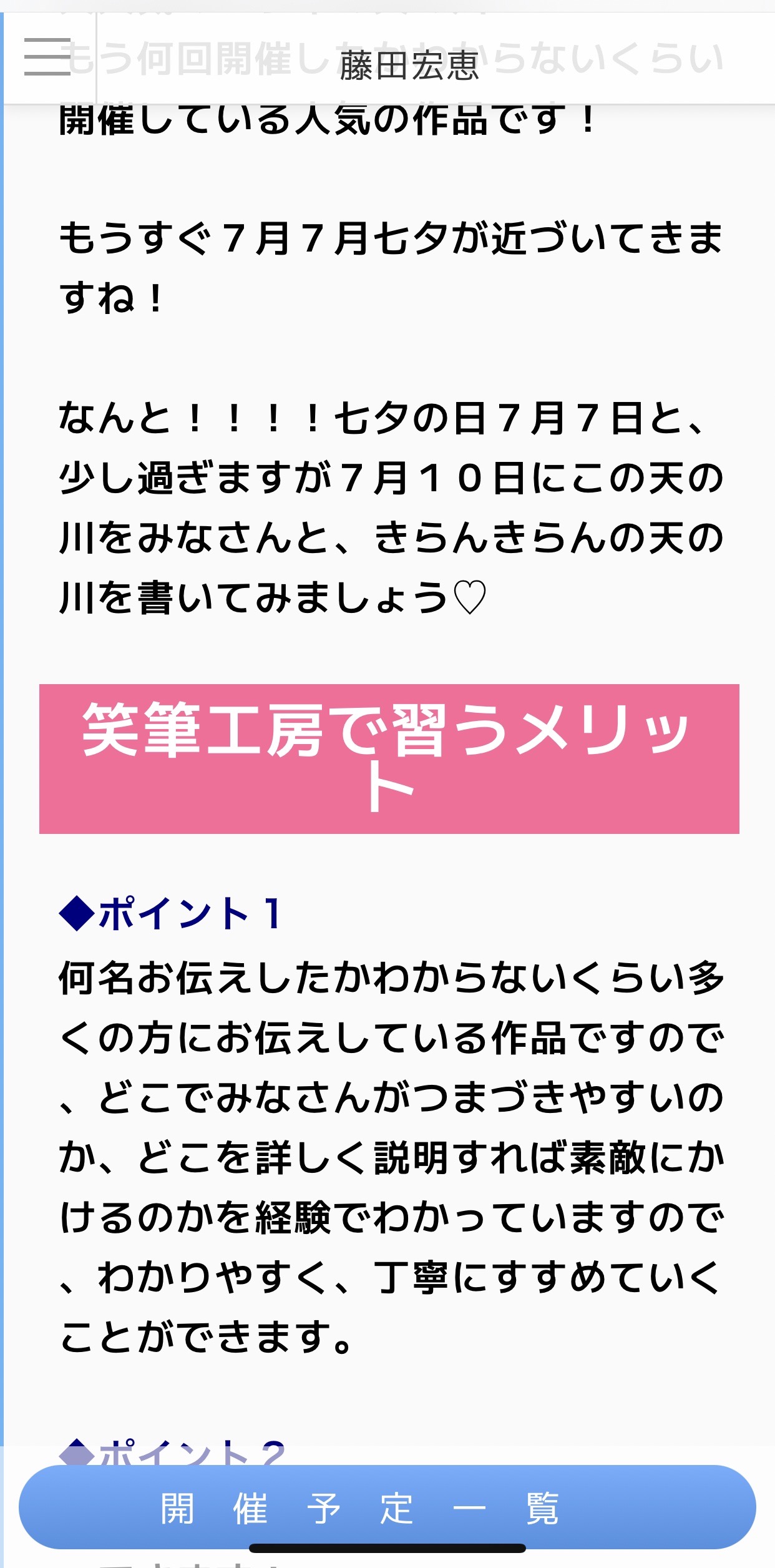The width and height of the screenshot is (775, 1568).
Task: Open the hamburger menu
Action: pos(47,57)
